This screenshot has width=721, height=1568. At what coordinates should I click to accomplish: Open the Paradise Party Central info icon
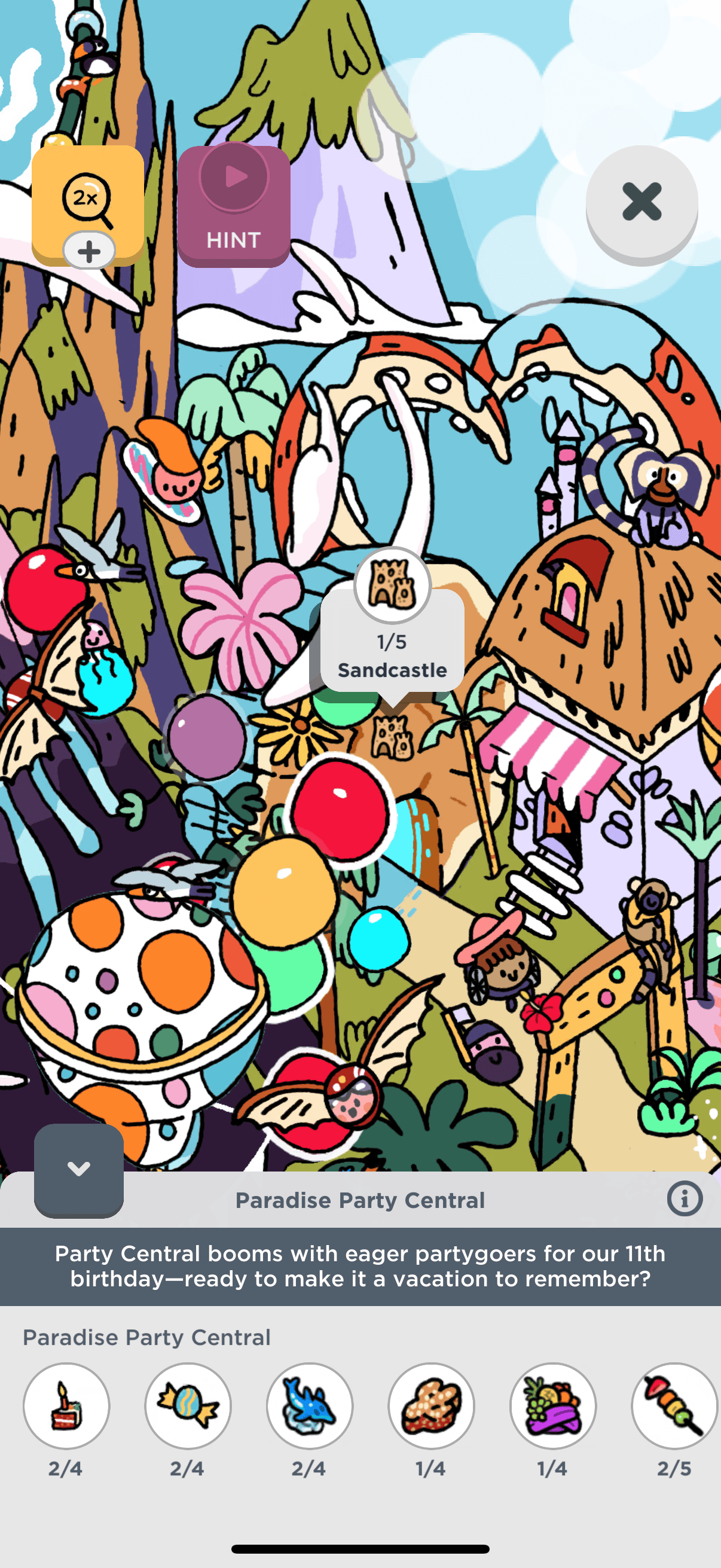[x=685, y=1199]
